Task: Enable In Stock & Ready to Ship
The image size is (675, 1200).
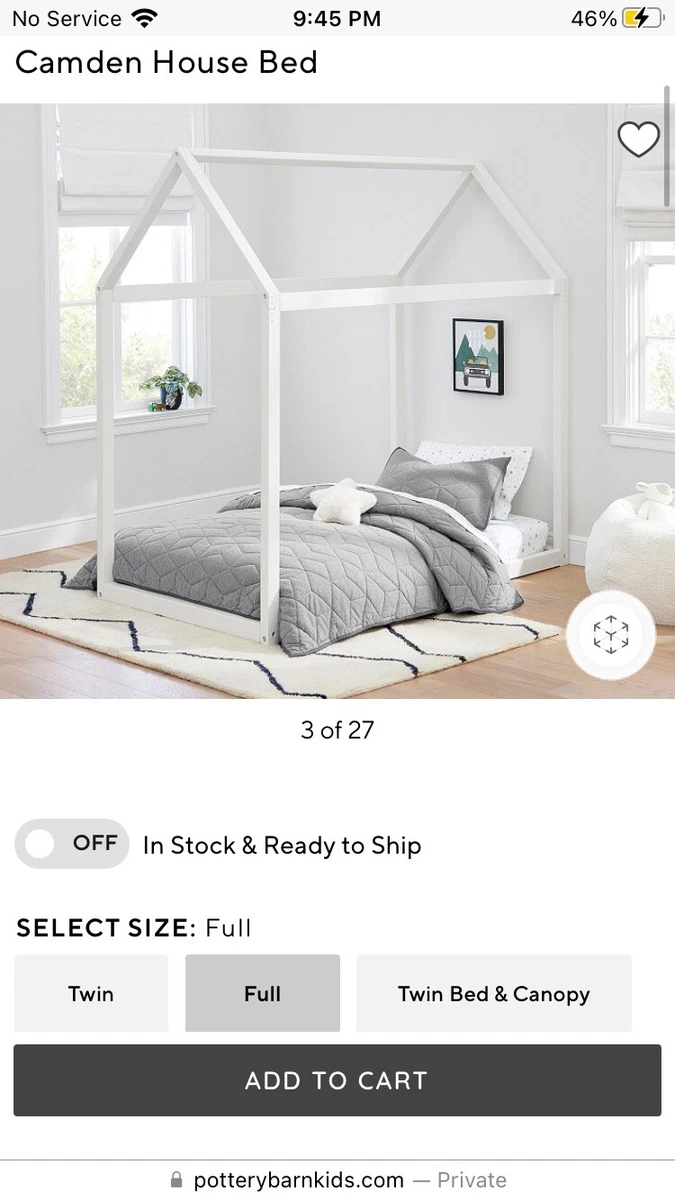Action: point(72,844)
